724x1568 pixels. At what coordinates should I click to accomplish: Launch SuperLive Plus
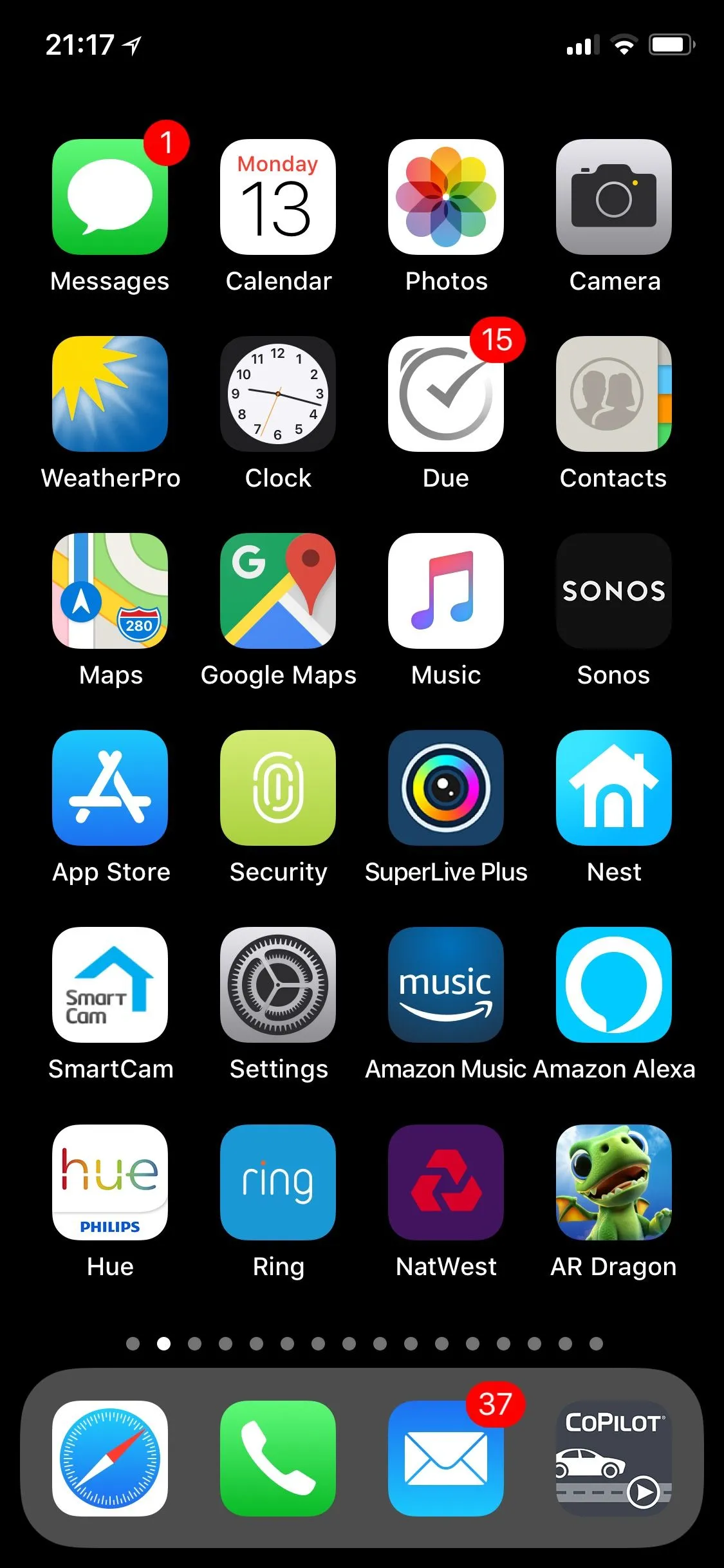[x=446, y=788]
